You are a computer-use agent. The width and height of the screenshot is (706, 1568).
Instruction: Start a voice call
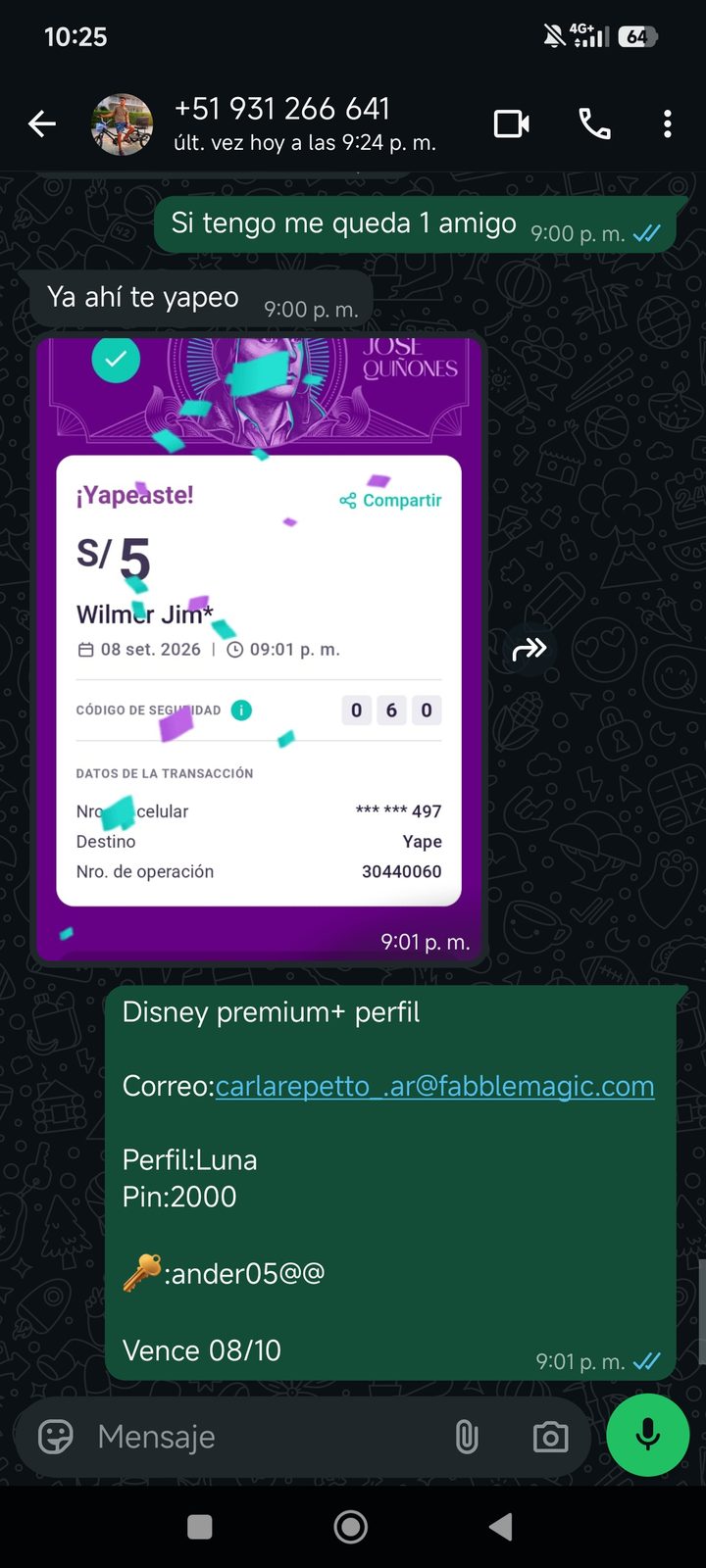(x=594, y=123)
